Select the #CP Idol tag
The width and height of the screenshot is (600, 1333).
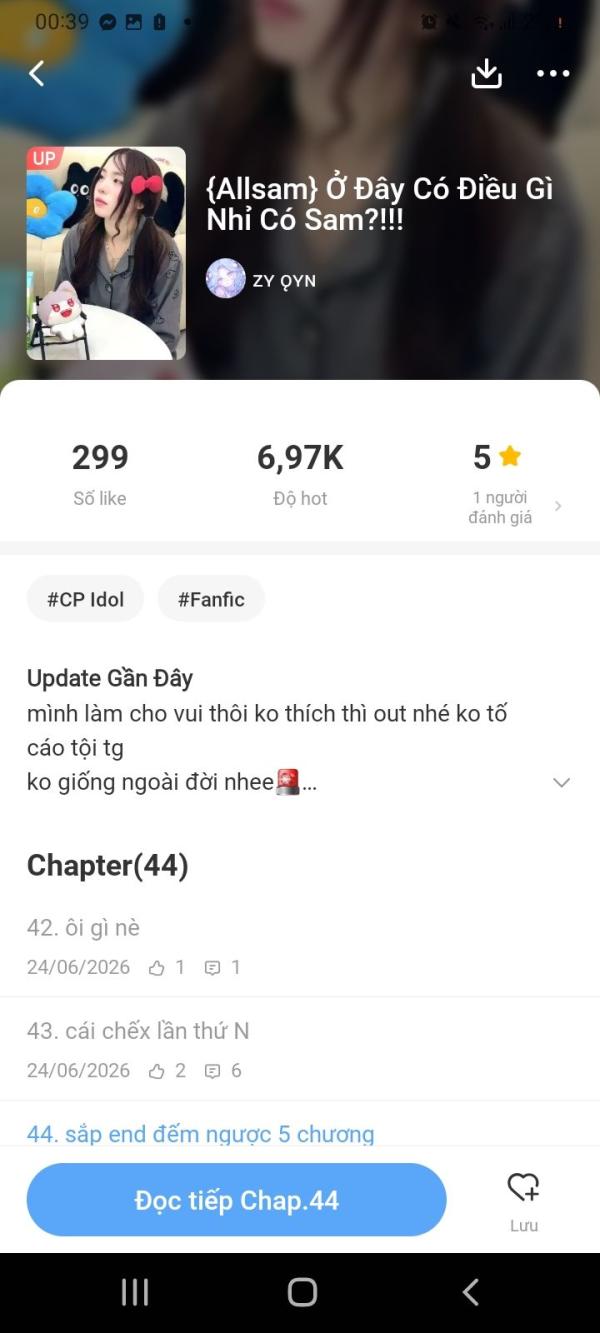point(85,599)
